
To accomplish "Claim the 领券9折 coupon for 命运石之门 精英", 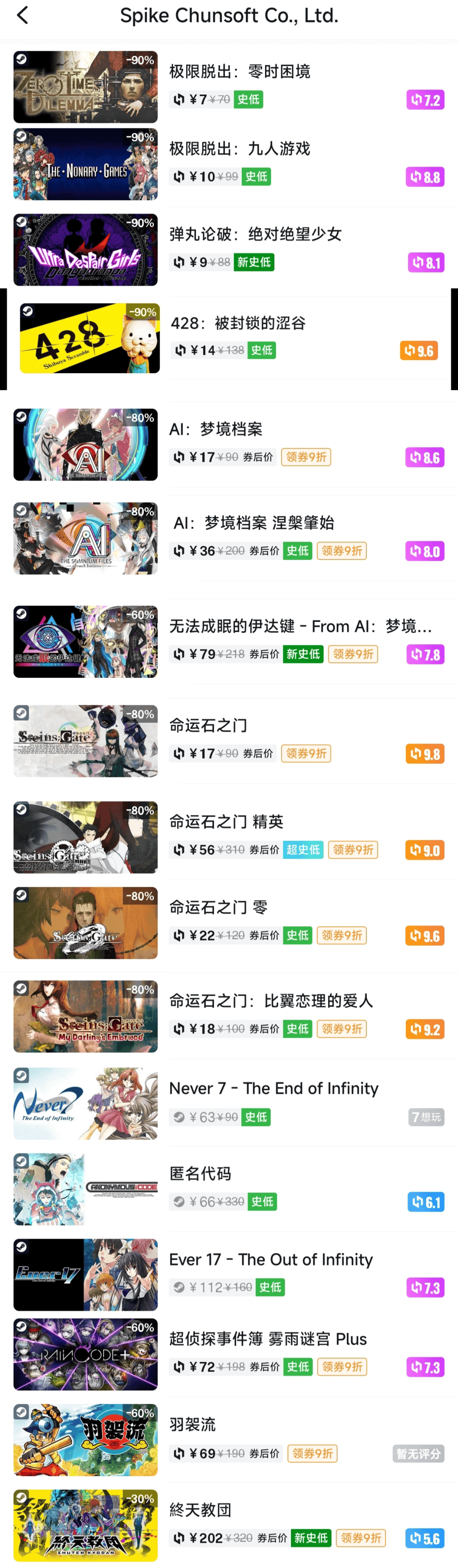I will [x=353, y=850].
